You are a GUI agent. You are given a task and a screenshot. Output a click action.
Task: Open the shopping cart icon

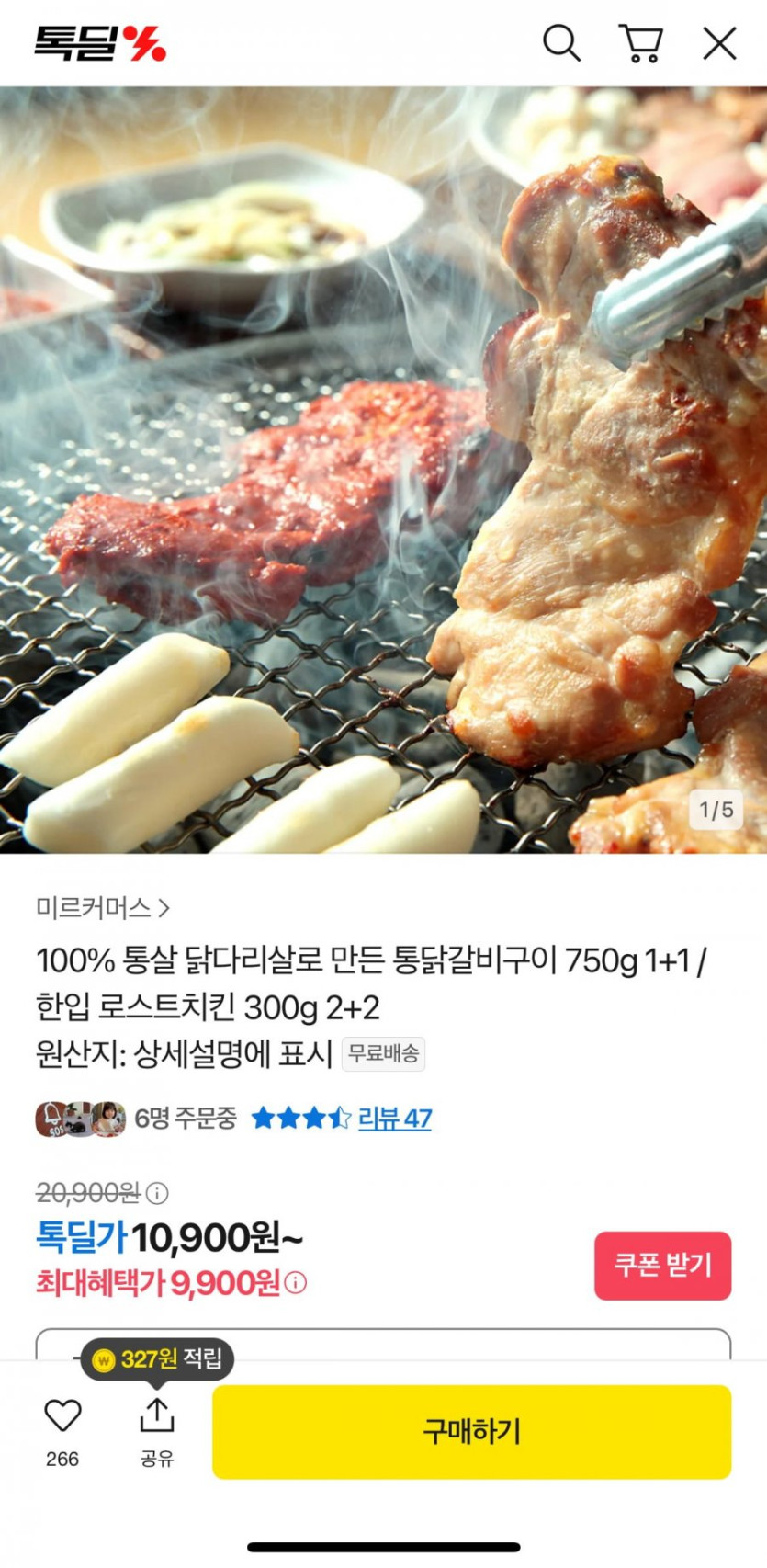coord(641,42)
